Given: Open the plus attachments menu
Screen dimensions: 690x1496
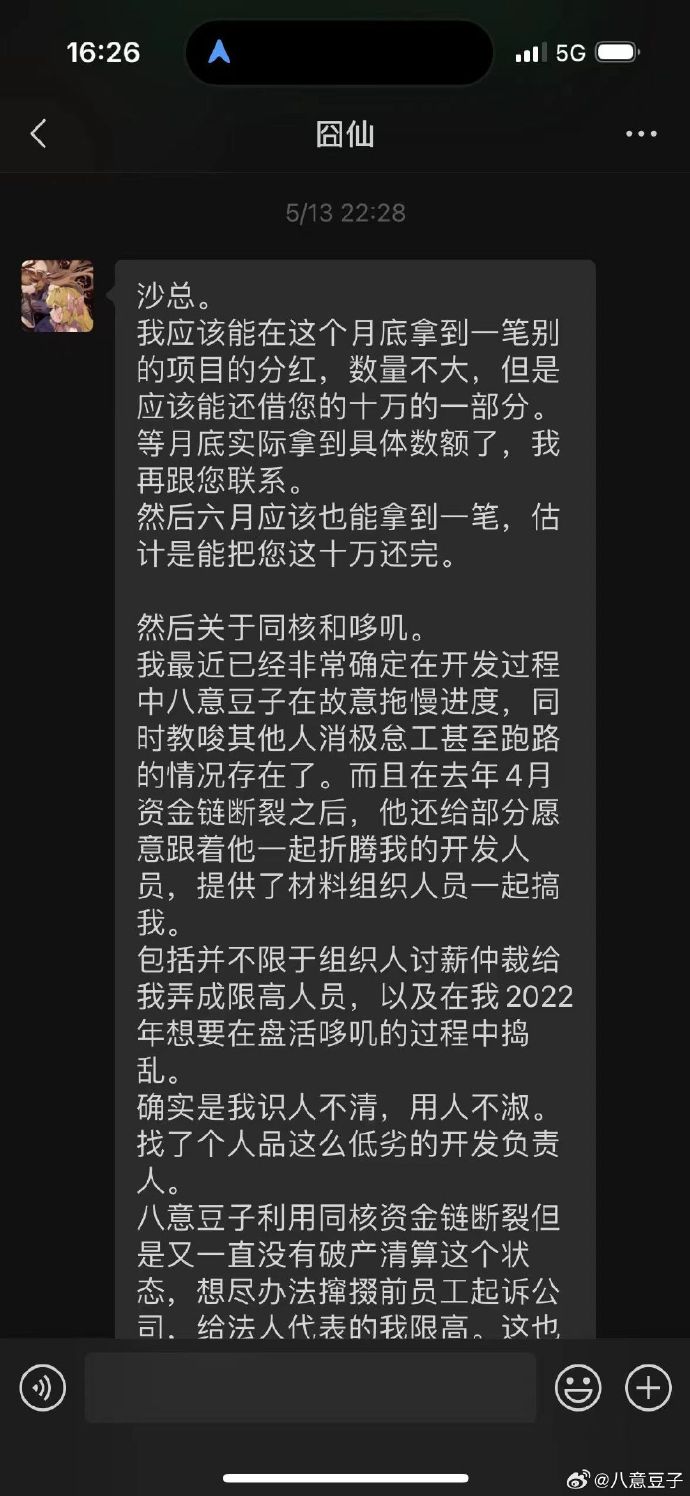Looking at the screenshot, I should pos(648,1388).
